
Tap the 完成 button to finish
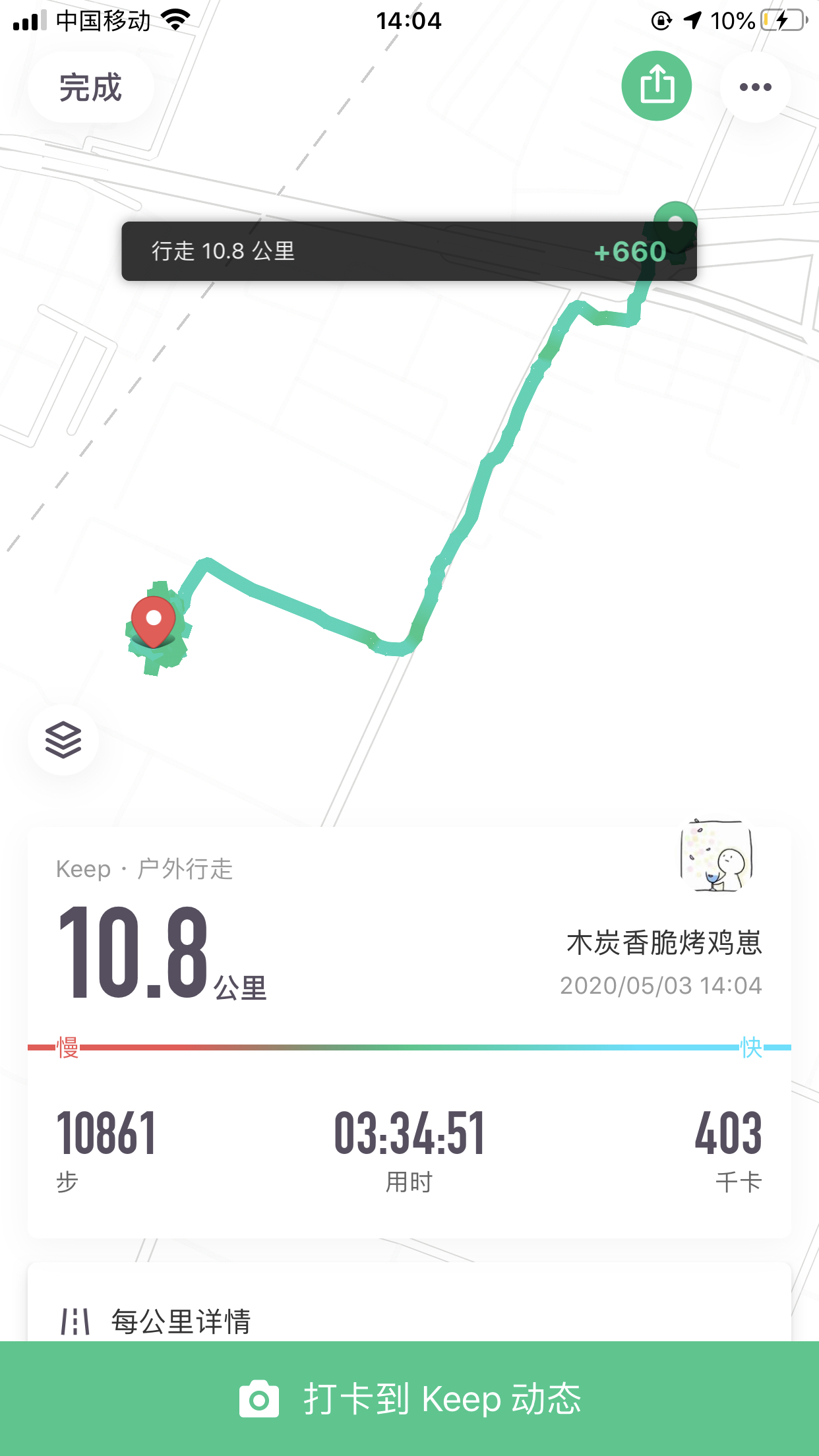91,87
